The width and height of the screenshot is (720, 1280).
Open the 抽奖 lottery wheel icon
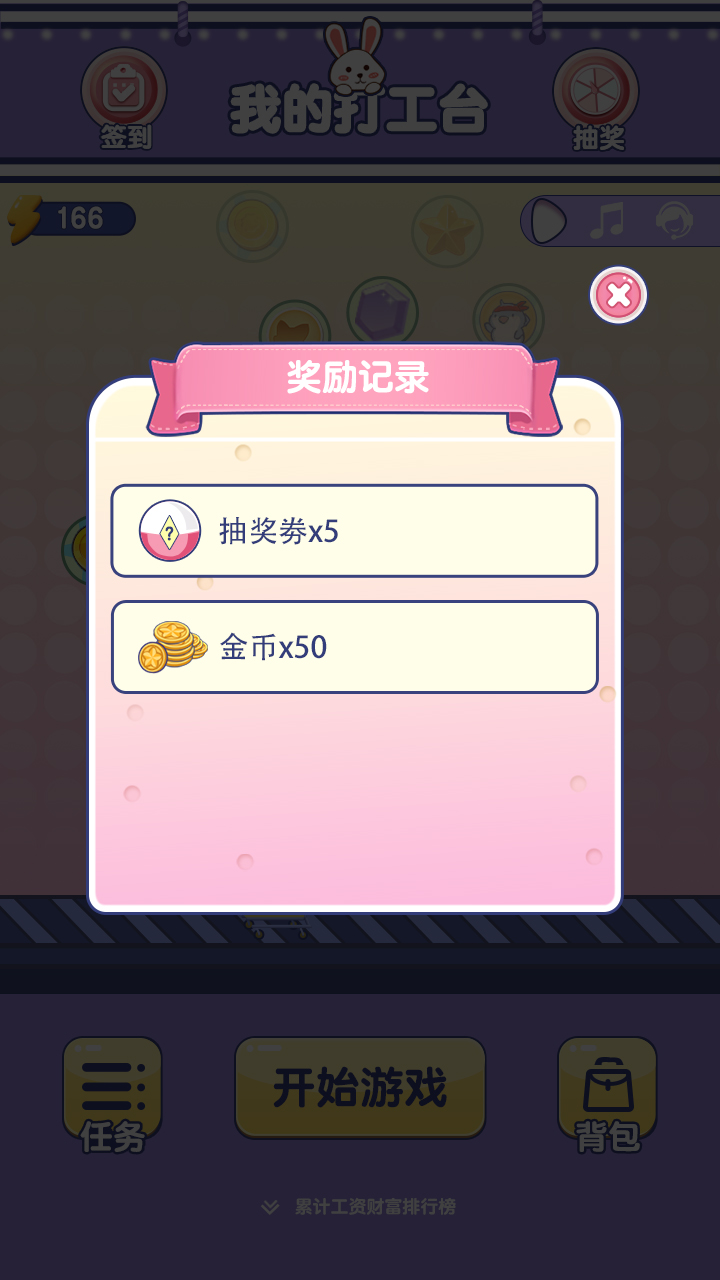[597, 91]
